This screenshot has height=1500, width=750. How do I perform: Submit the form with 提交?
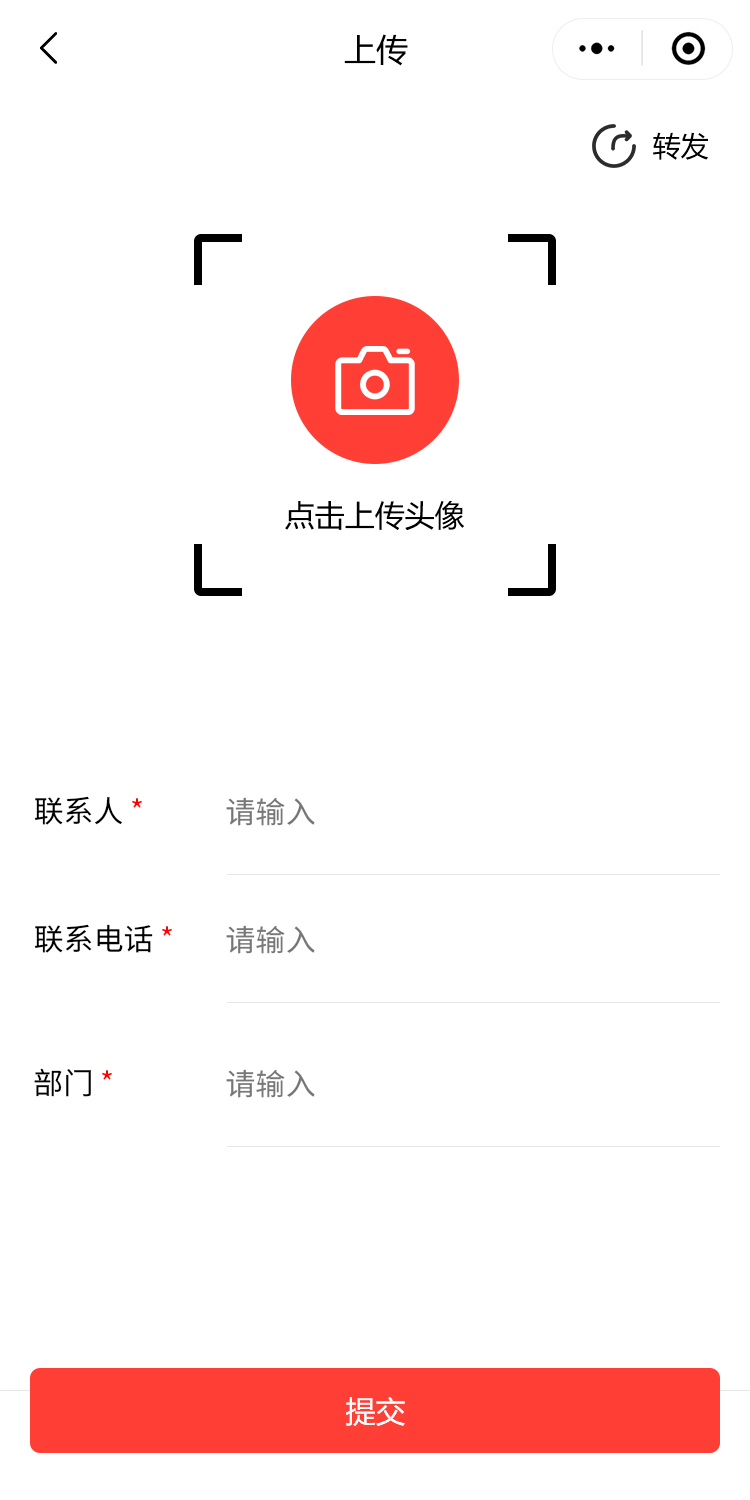click(x=375, y=1410)
